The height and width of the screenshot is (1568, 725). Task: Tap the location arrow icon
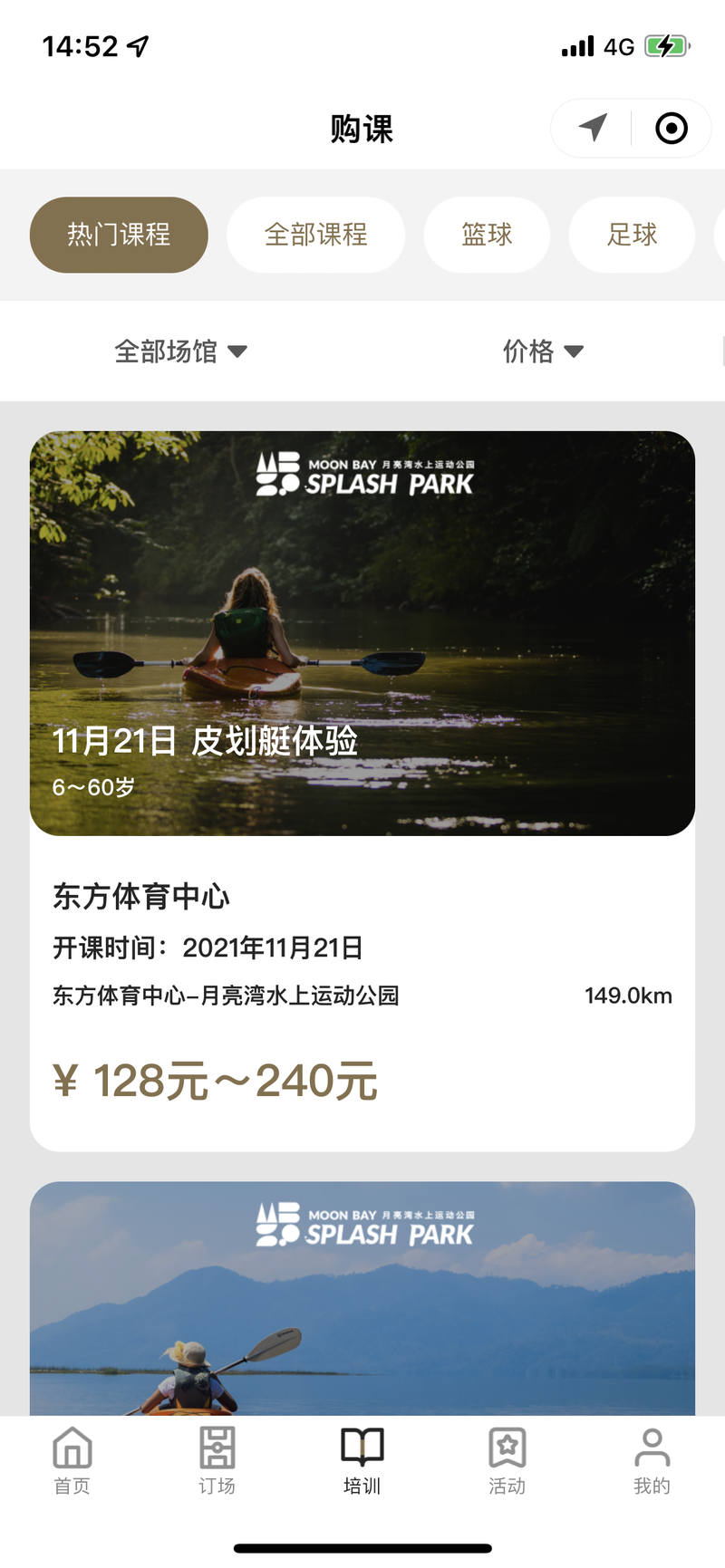pos(593,129)
